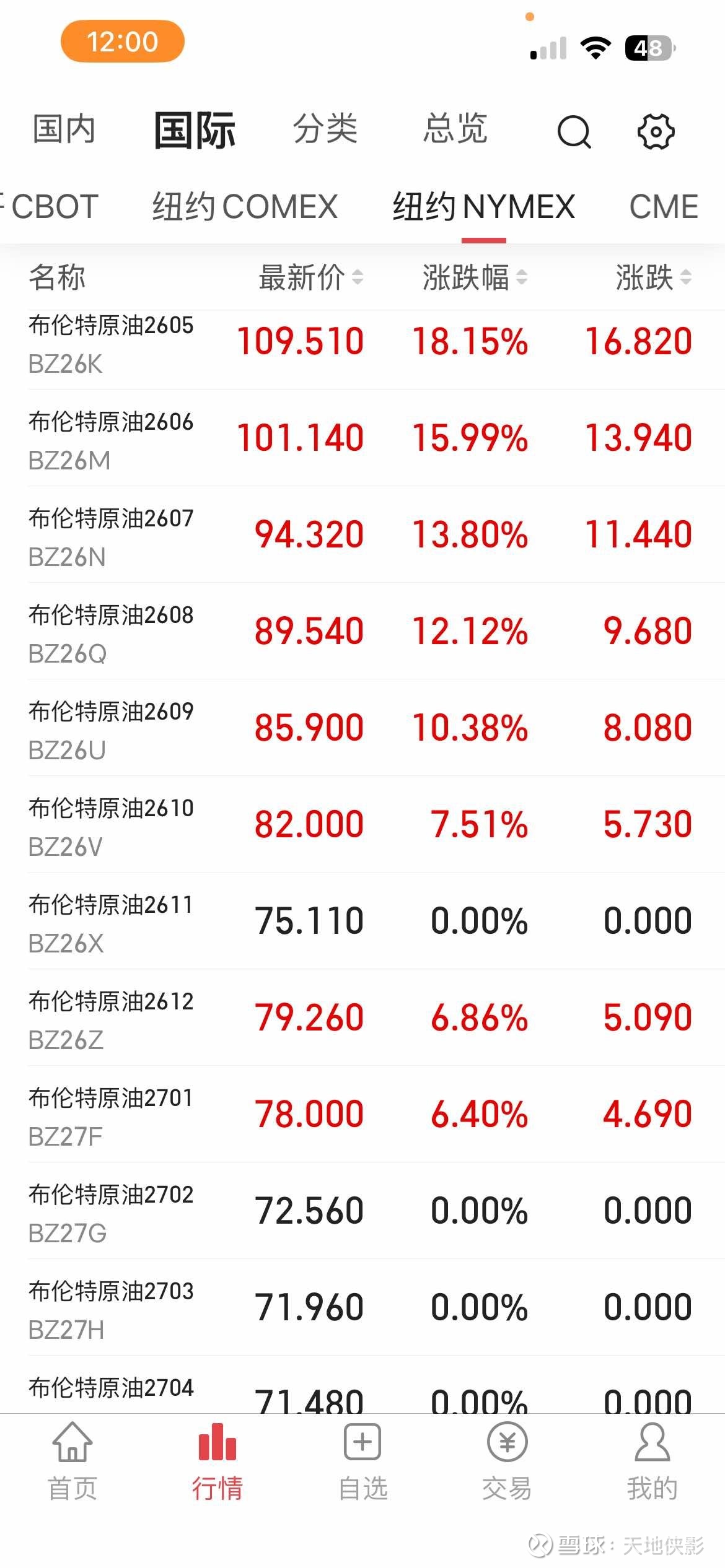Open 布伦特原油2702 BZ27G row
Image resolution: width=725 pixels, height=1568 pixels.
point(362,1211)
